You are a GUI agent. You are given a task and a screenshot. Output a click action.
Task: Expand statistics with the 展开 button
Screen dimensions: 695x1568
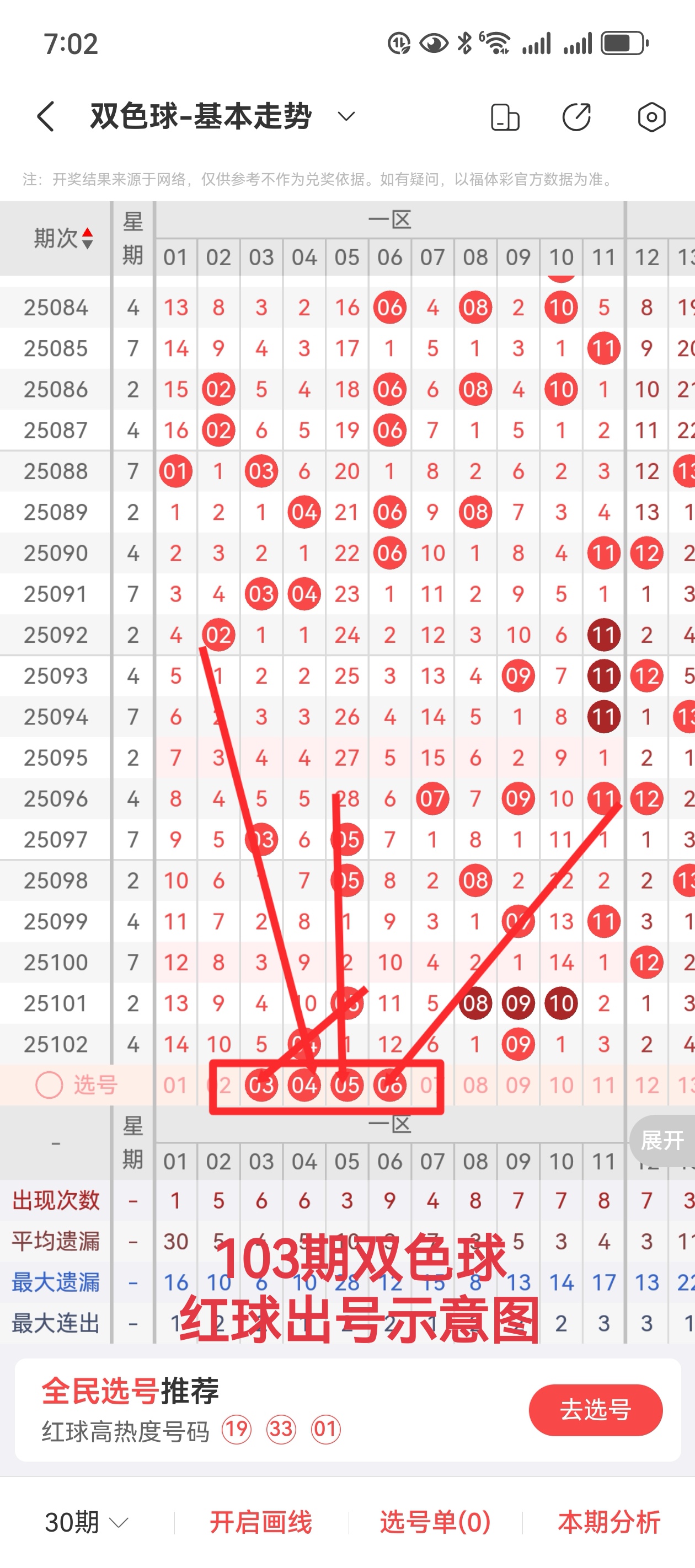point(662,1141)
